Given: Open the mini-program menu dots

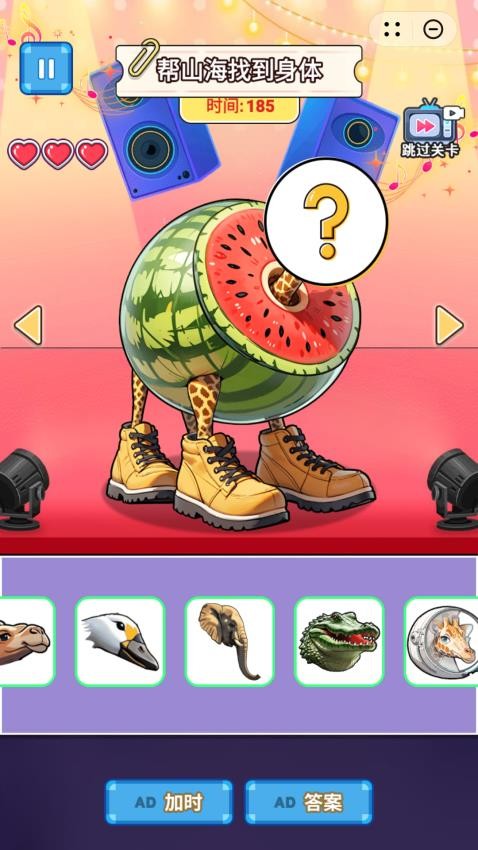Looking at the screenshot, I should click(x=392, y=29).
